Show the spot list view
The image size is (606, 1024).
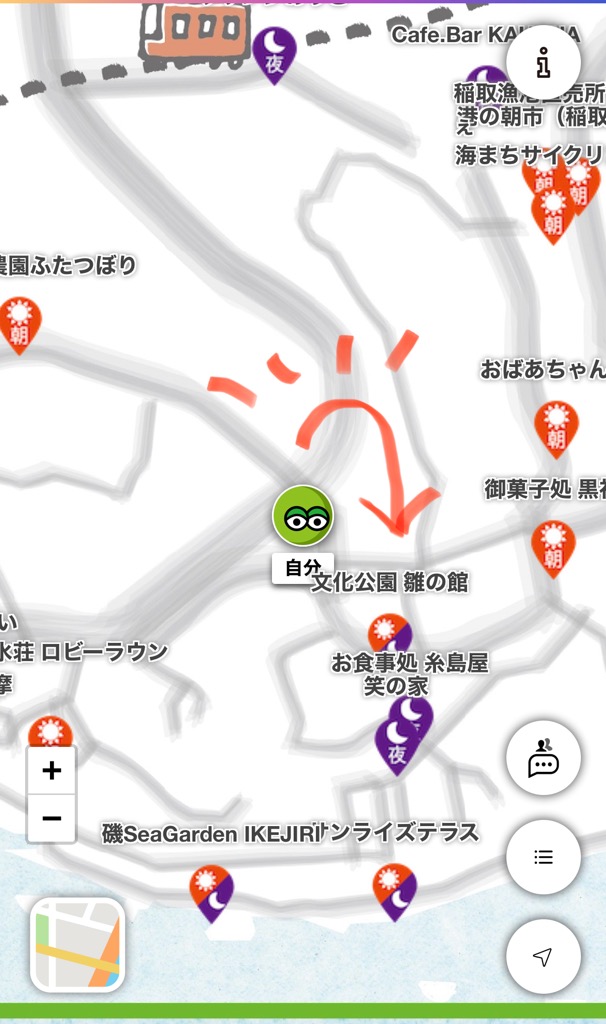pyautogui.click(x=543, y=857)
